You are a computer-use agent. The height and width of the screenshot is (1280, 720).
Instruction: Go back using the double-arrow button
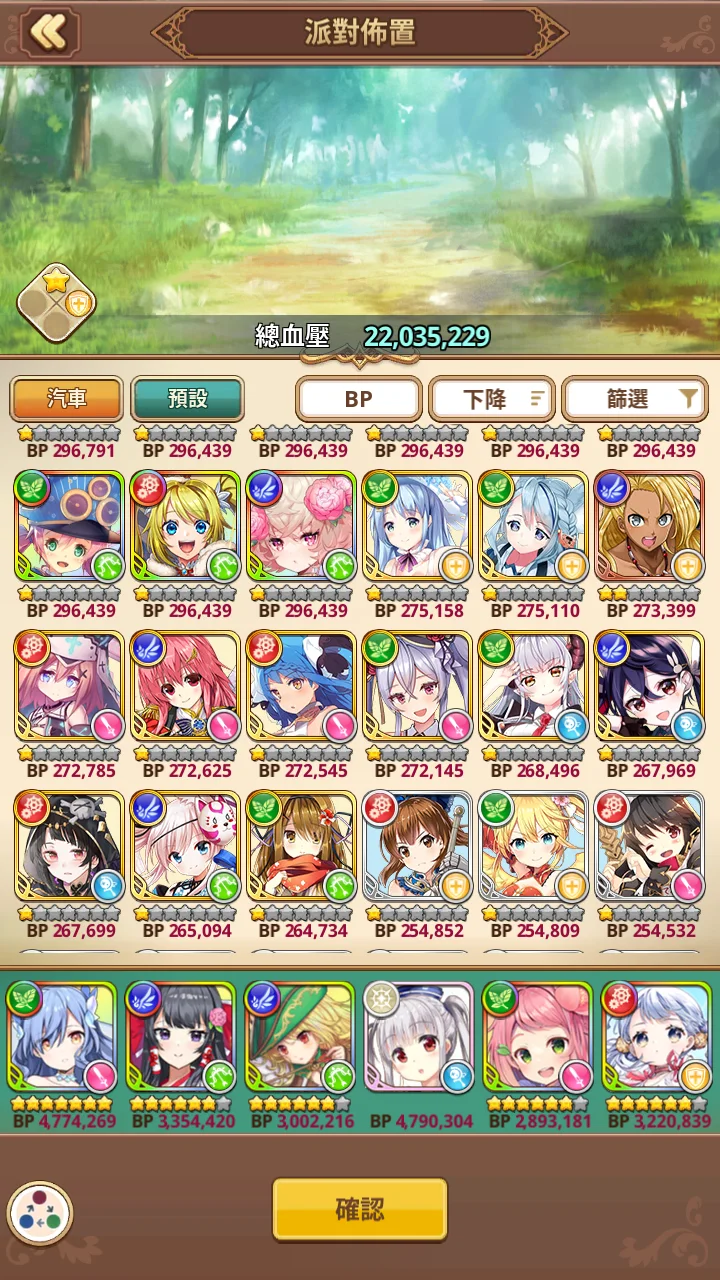[47, 32]
